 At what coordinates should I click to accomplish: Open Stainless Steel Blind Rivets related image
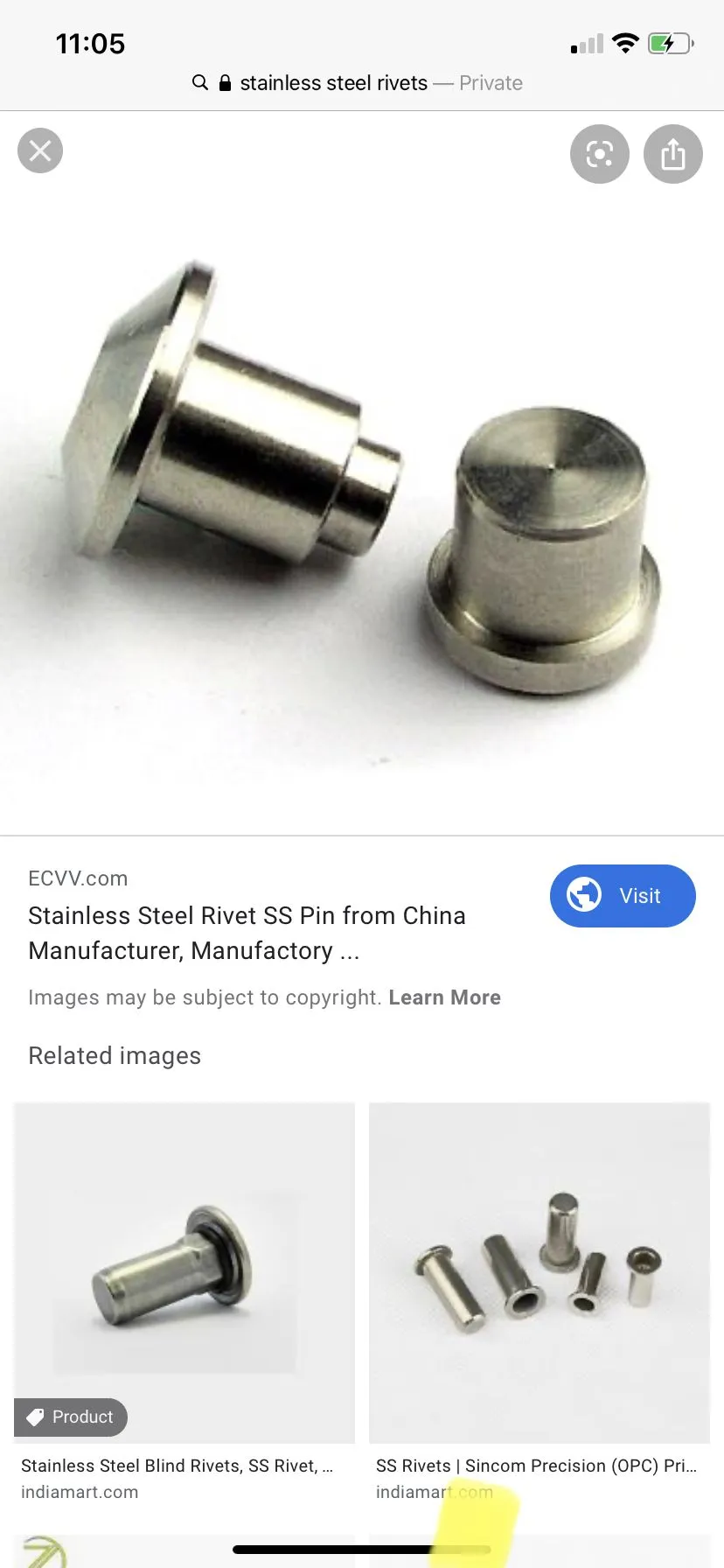tap(184, 1273)
